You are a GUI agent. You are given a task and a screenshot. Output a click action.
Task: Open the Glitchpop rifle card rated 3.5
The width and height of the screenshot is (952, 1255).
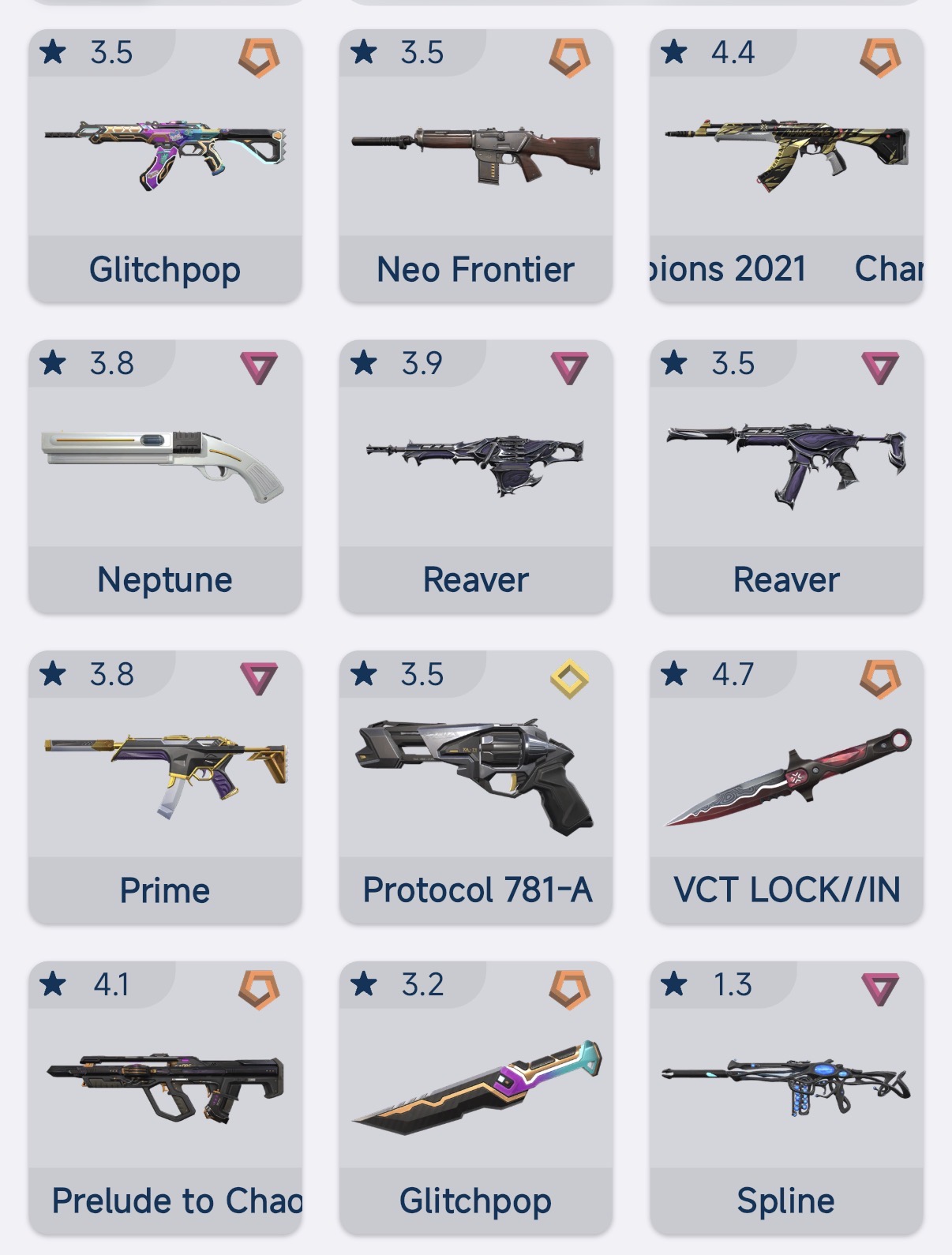165,166
